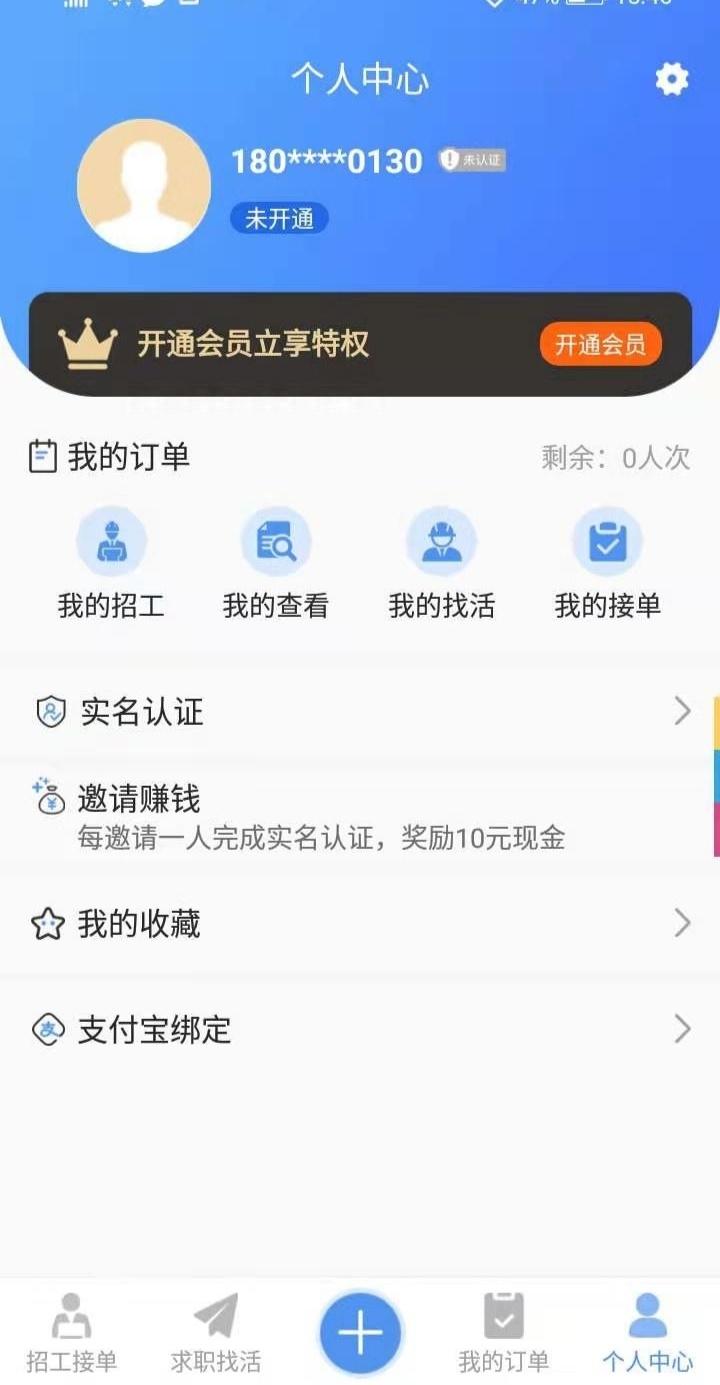
Task: Open 实名认证 row
Action: (360, 712)
